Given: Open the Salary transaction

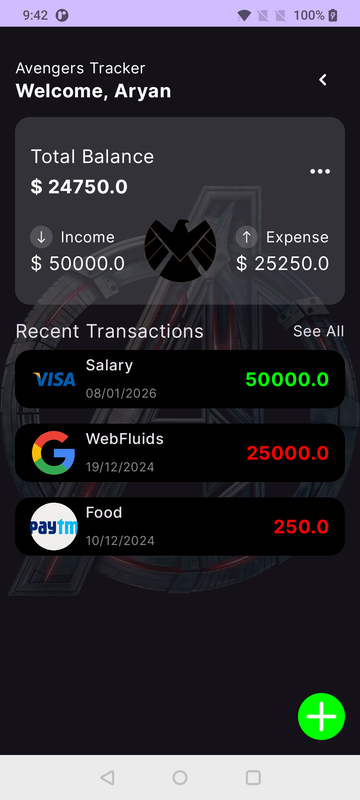Looking at the screenshot, I should [x=180, y=379].
